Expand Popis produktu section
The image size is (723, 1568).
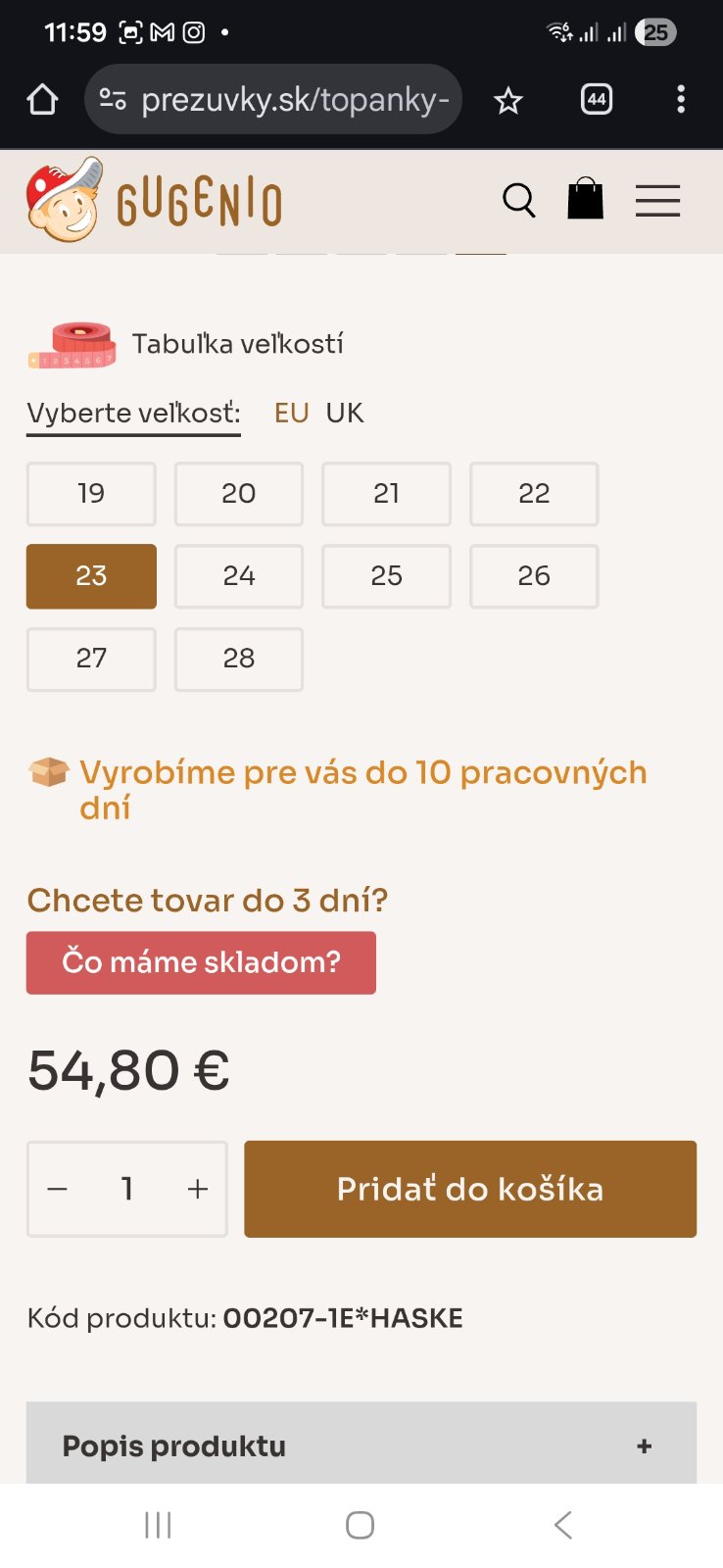pyautogui.click(x=361, y=1445)
